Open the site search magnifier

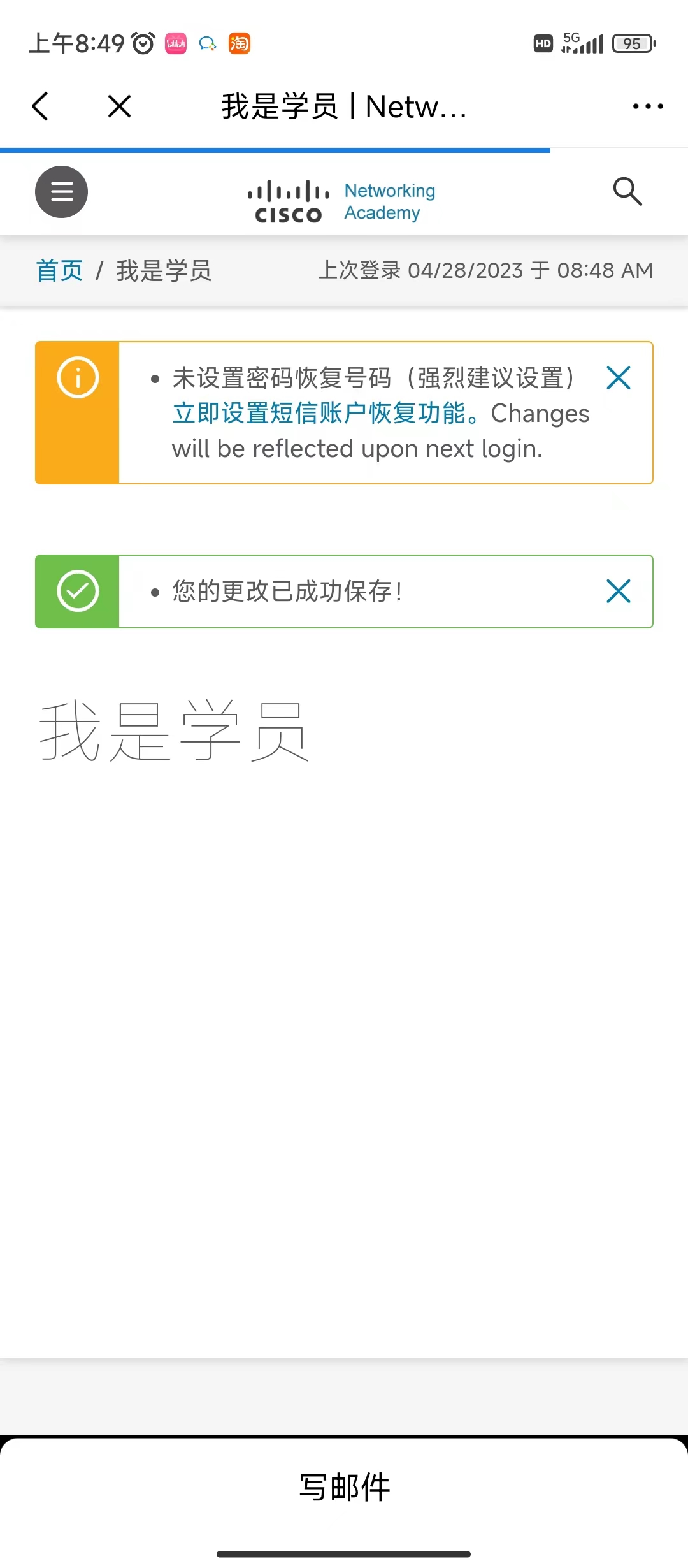click(627, 191)
